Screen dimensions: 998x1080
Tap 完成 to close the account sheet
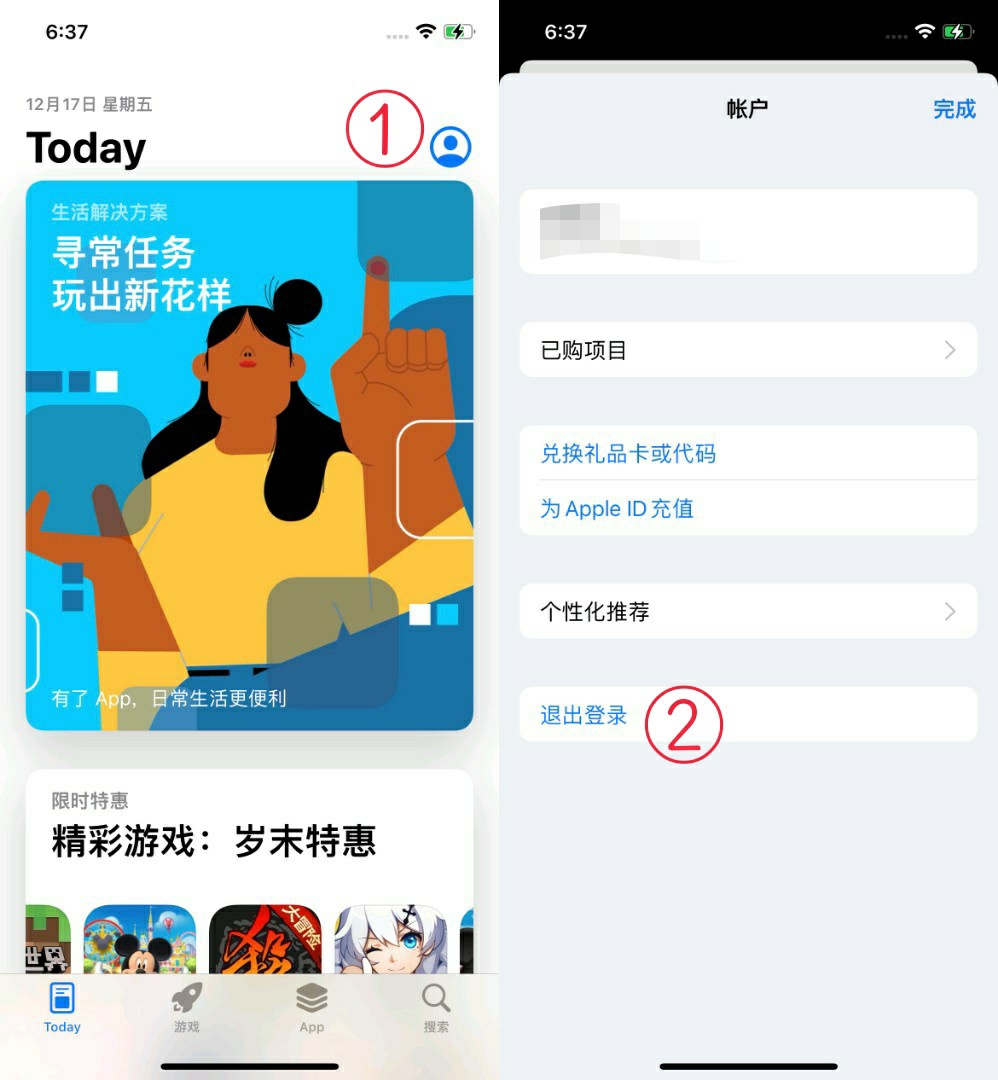pos(953,109)
